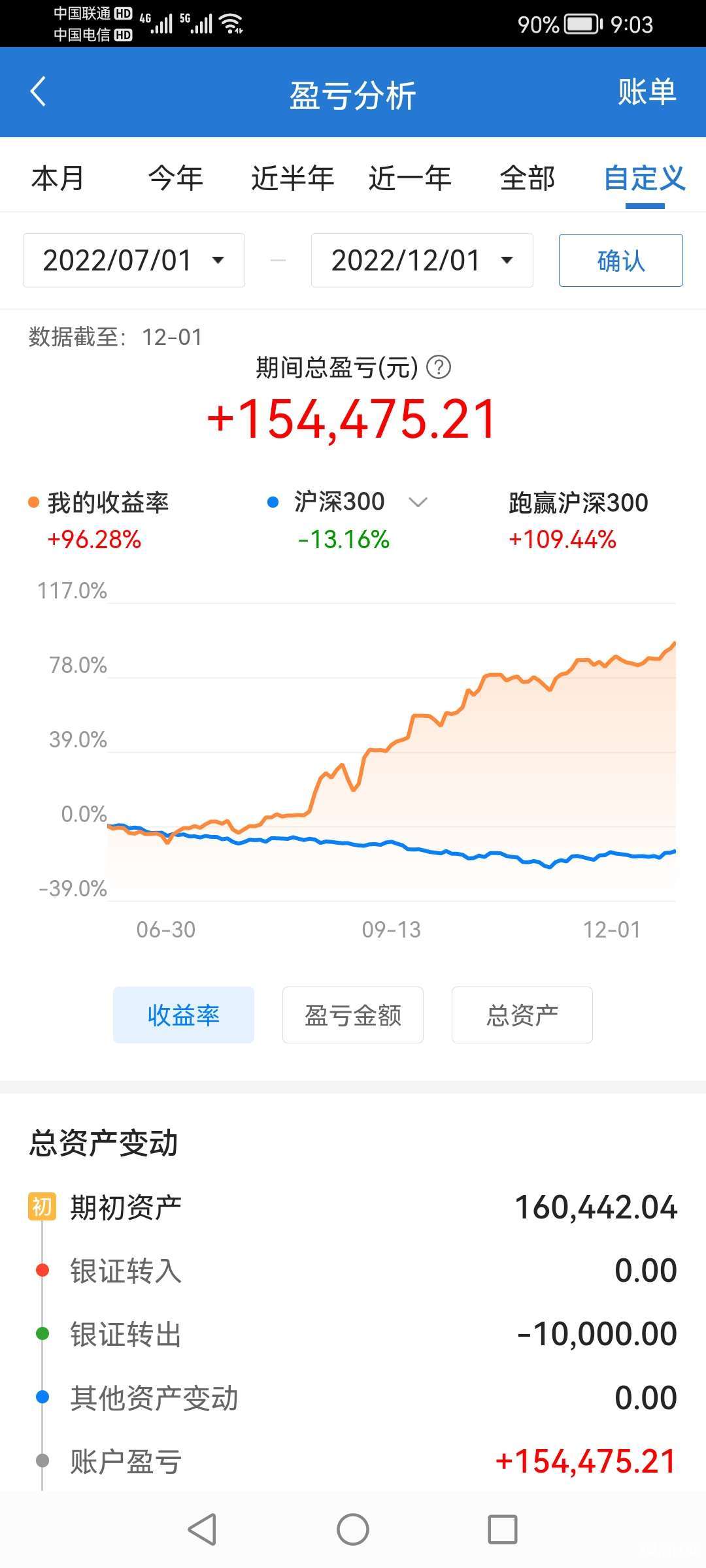
Task: Select the 近一年 period tab
Action: pyautogui.click(x=410, y=178)
